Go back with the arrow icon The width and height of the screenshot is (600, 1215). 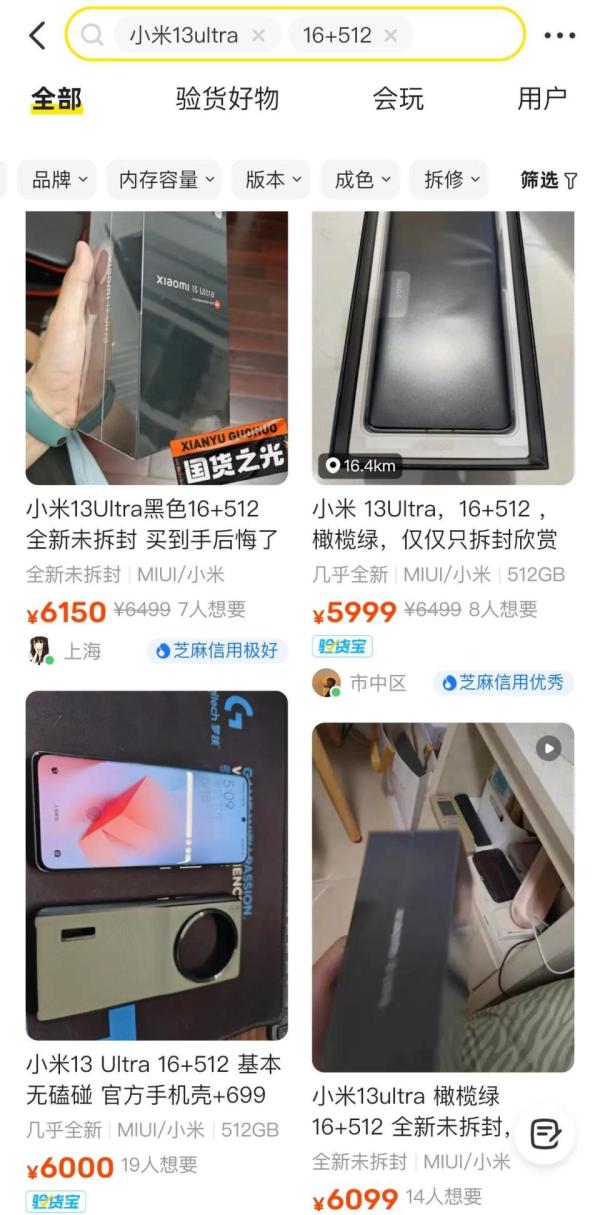[x=37, y=36]
